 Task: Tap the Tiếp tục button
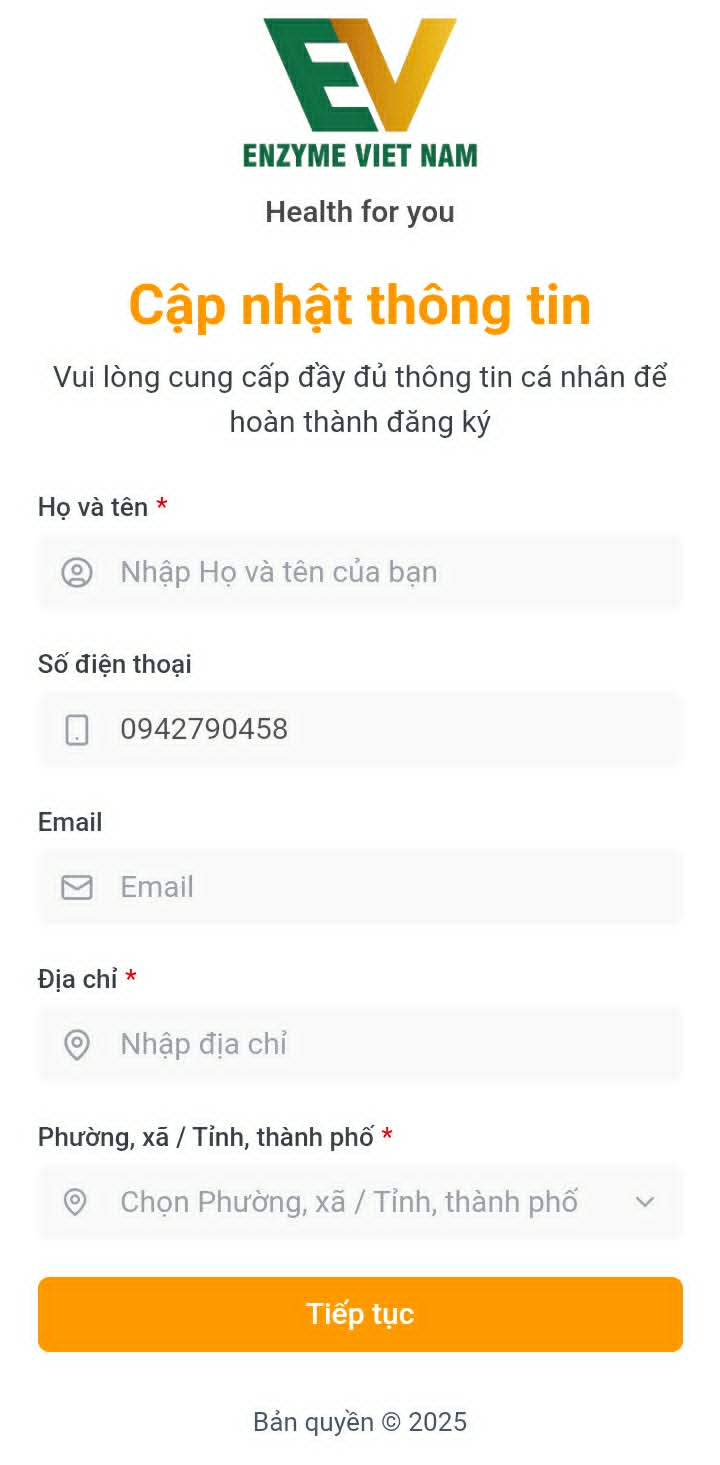360,1314
